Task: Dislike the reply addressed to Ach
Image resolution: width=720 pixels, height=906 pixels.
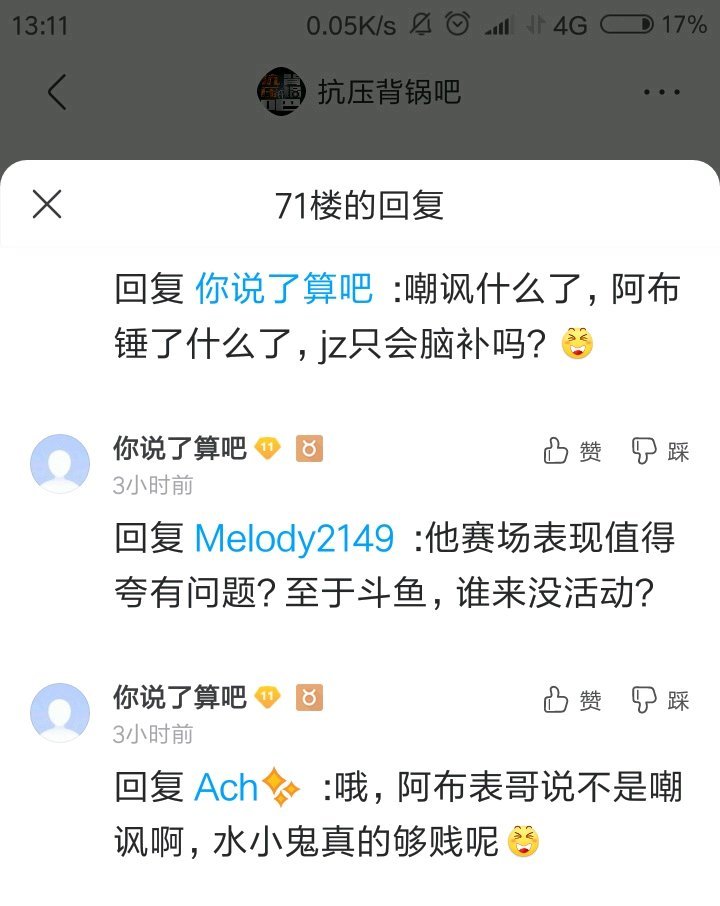Action: point(661,700)
